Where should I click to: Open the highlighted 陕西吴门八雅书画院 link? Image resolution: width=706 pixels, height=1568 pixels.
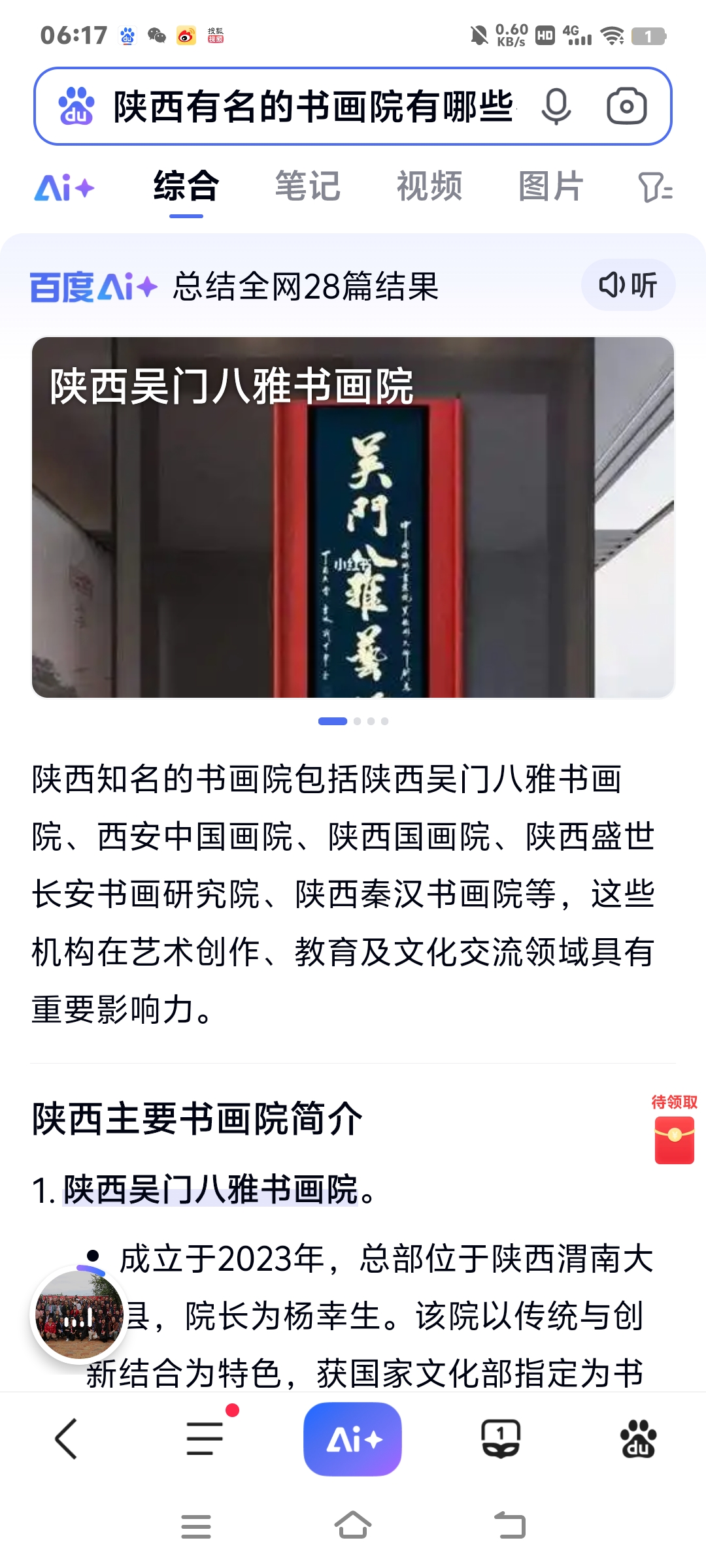point(210,1189)
